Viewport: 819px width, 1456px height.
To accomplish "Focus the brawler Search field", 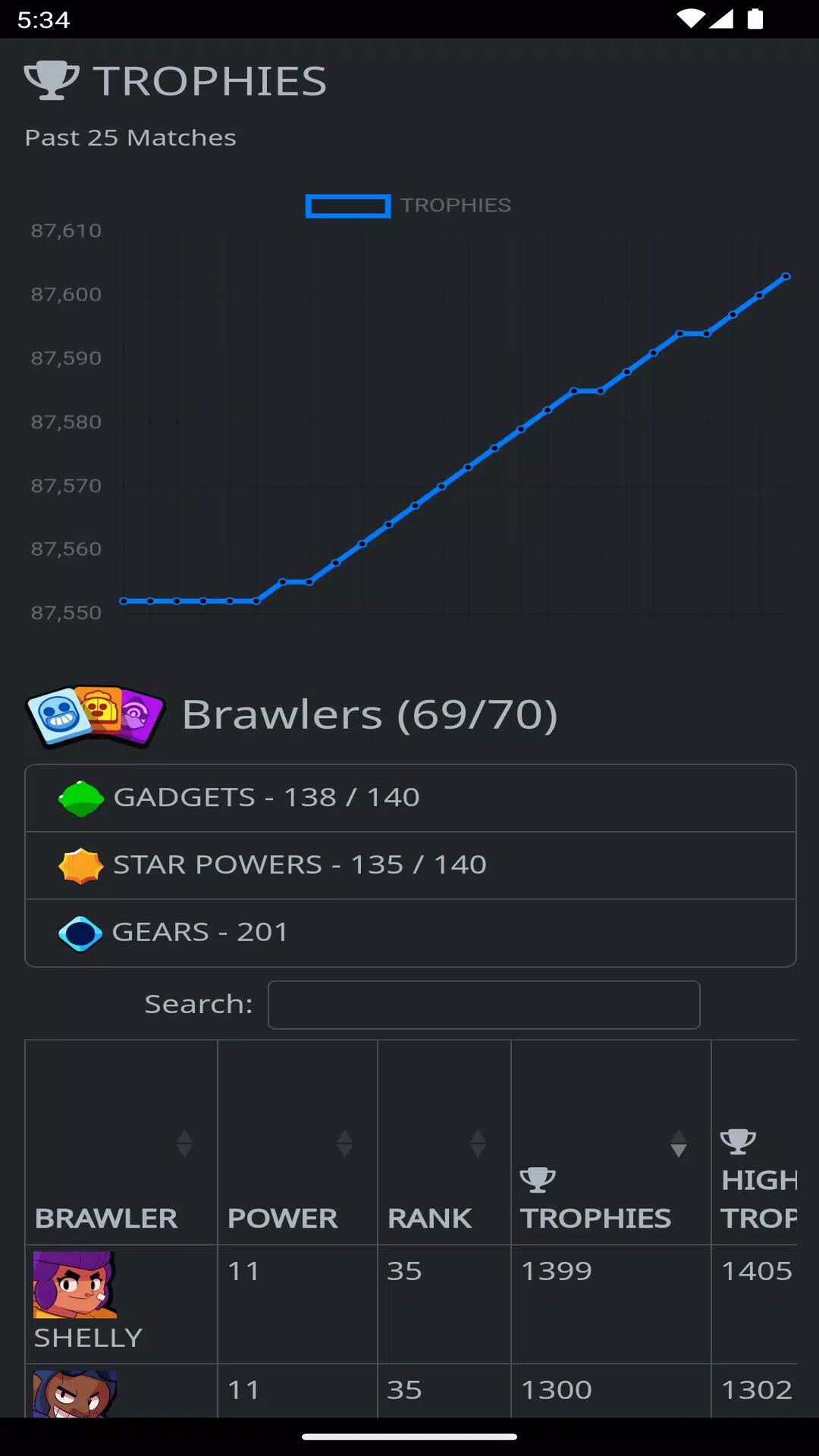I will coord(484,1005).
